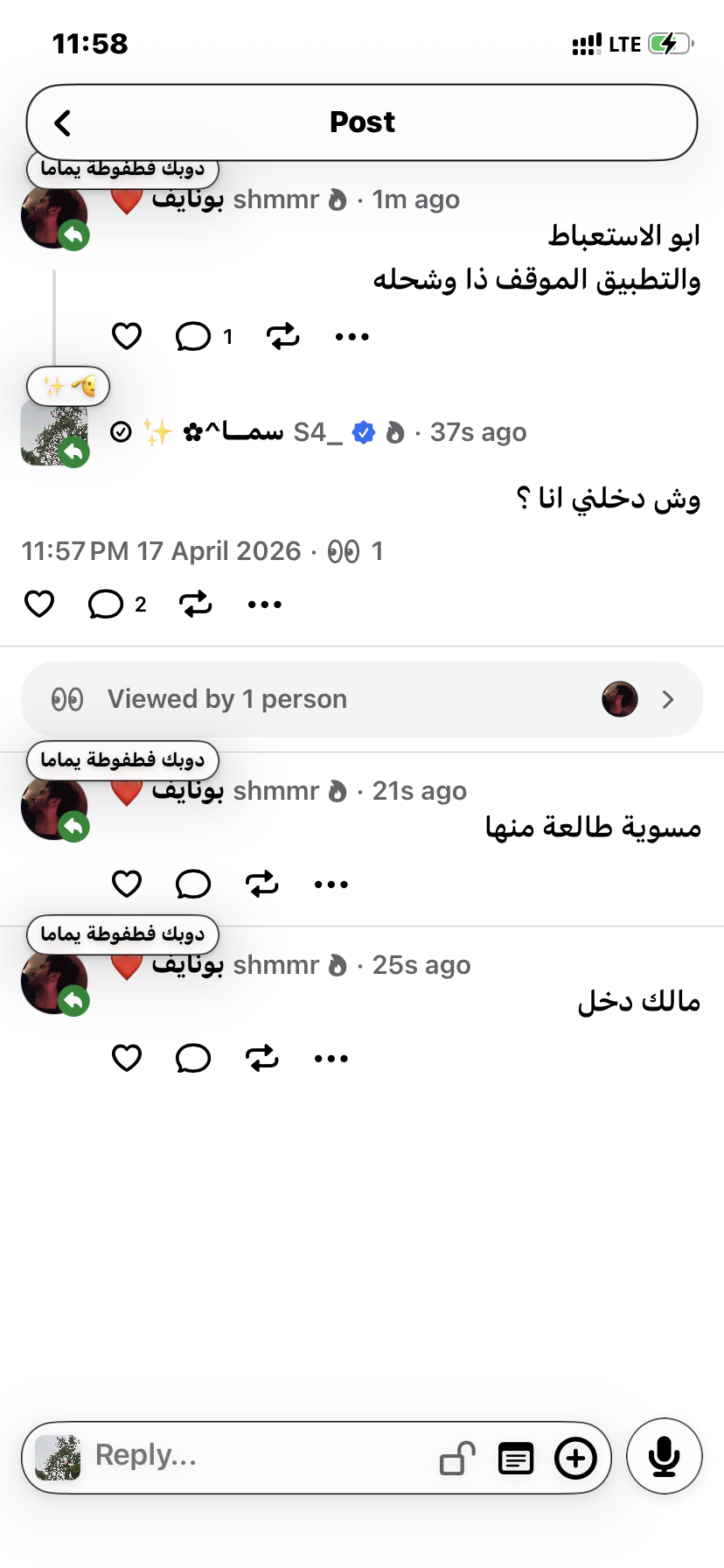Tap the ✨🫵 reaction badge on سمــ^'s reply
The height and width of the screenshot is (1568, 724).
(68, 386)
